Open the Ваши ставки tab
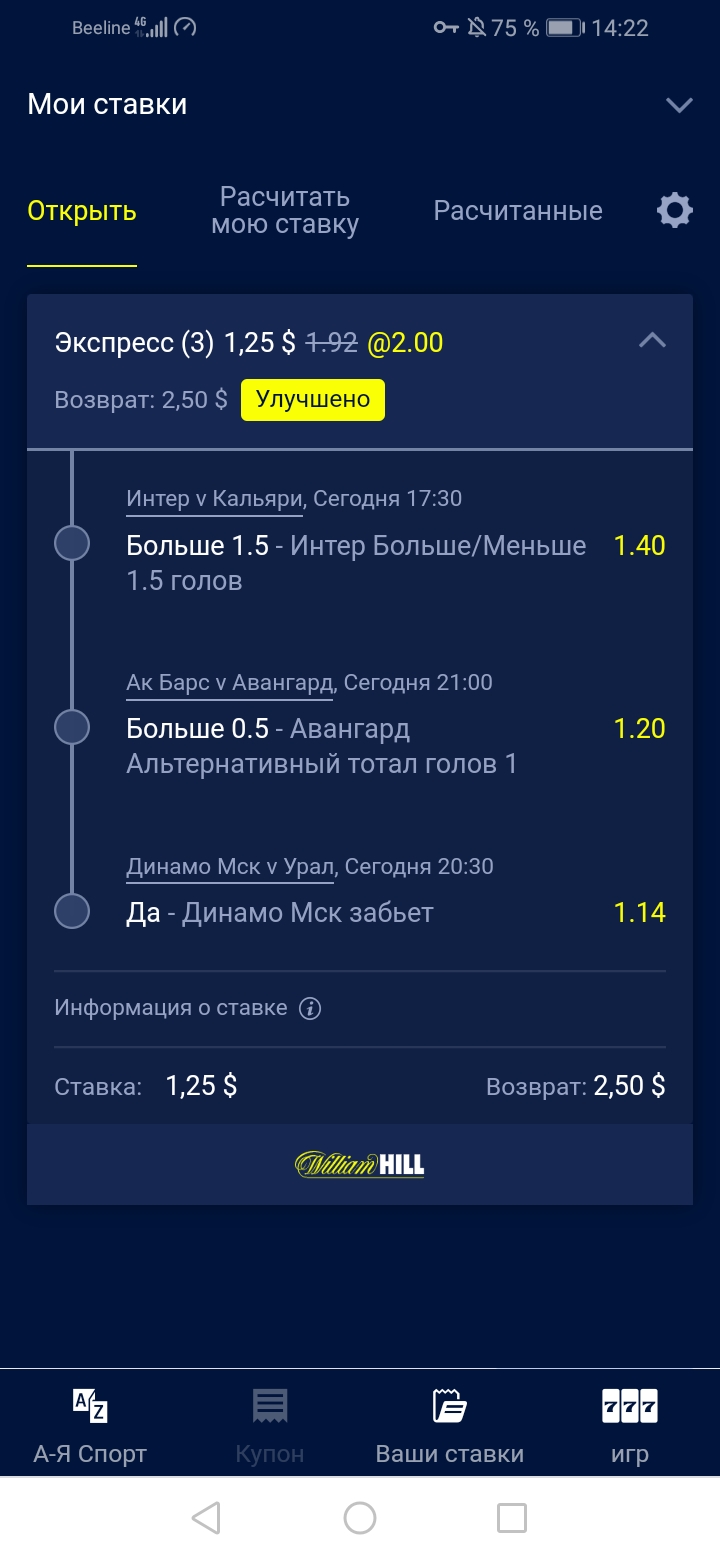This screenshot has height=1560, width=720. [x=450, y=1425]
